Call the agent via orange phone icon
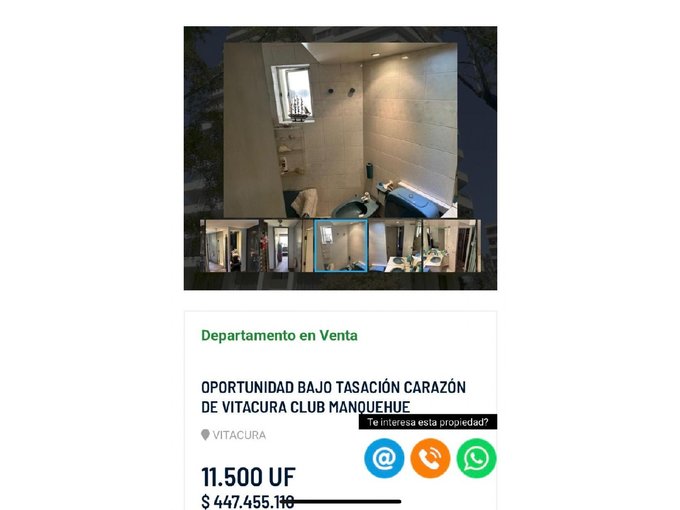The height and width of the screenshot is (510, 680). [x=430, y=458]
